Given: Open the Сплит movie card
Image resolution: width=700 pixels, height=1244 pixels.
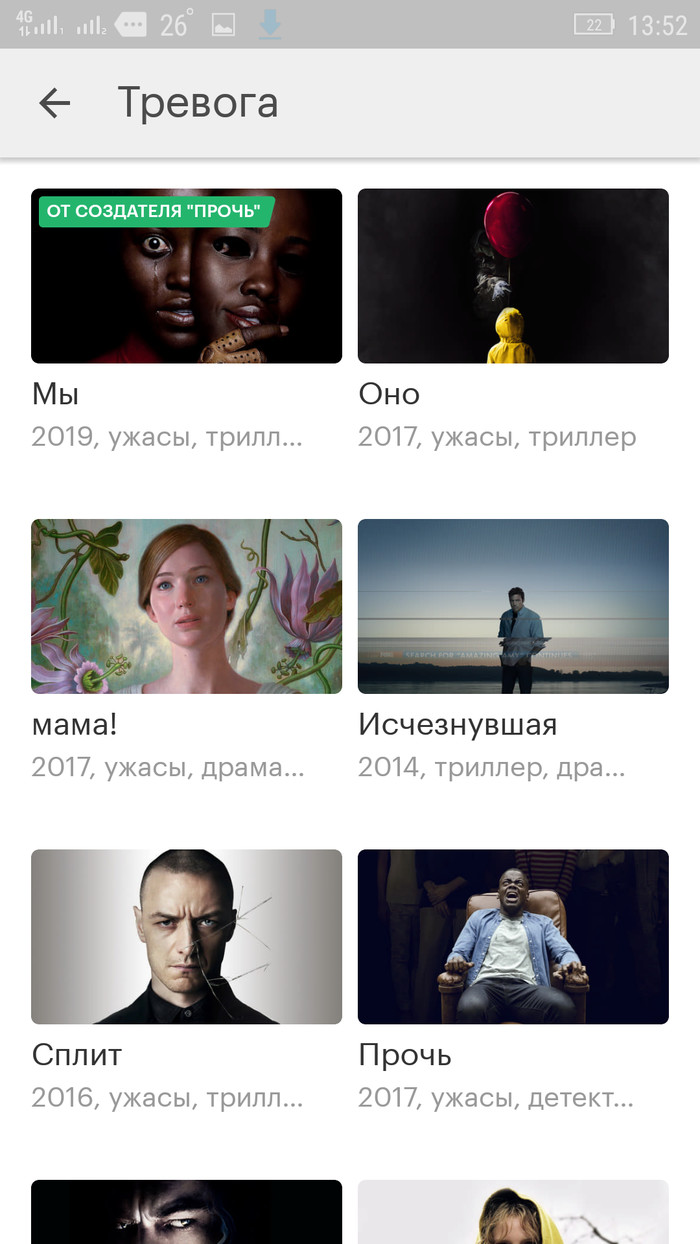Looking at the screenshot, I should (x=186, y=936).
